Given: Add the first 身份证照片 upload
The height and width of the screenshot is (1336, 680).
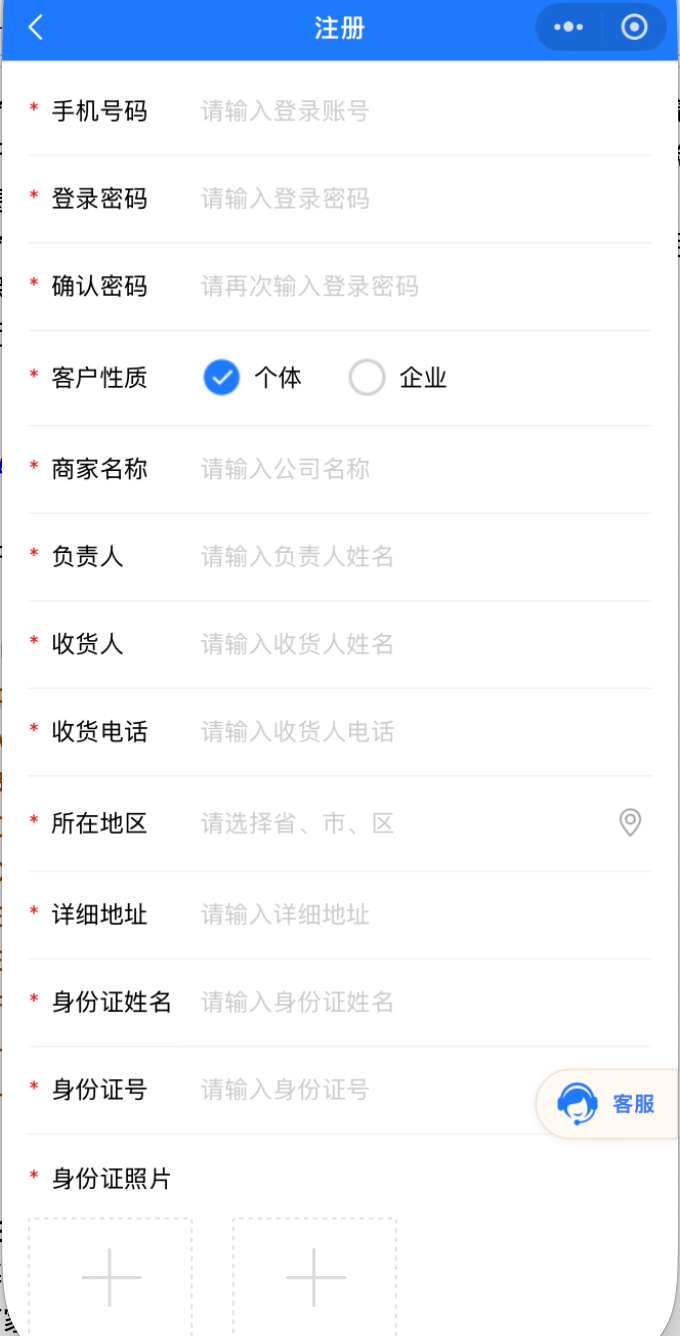Looking at the screenshot, I should point(110,1277).
